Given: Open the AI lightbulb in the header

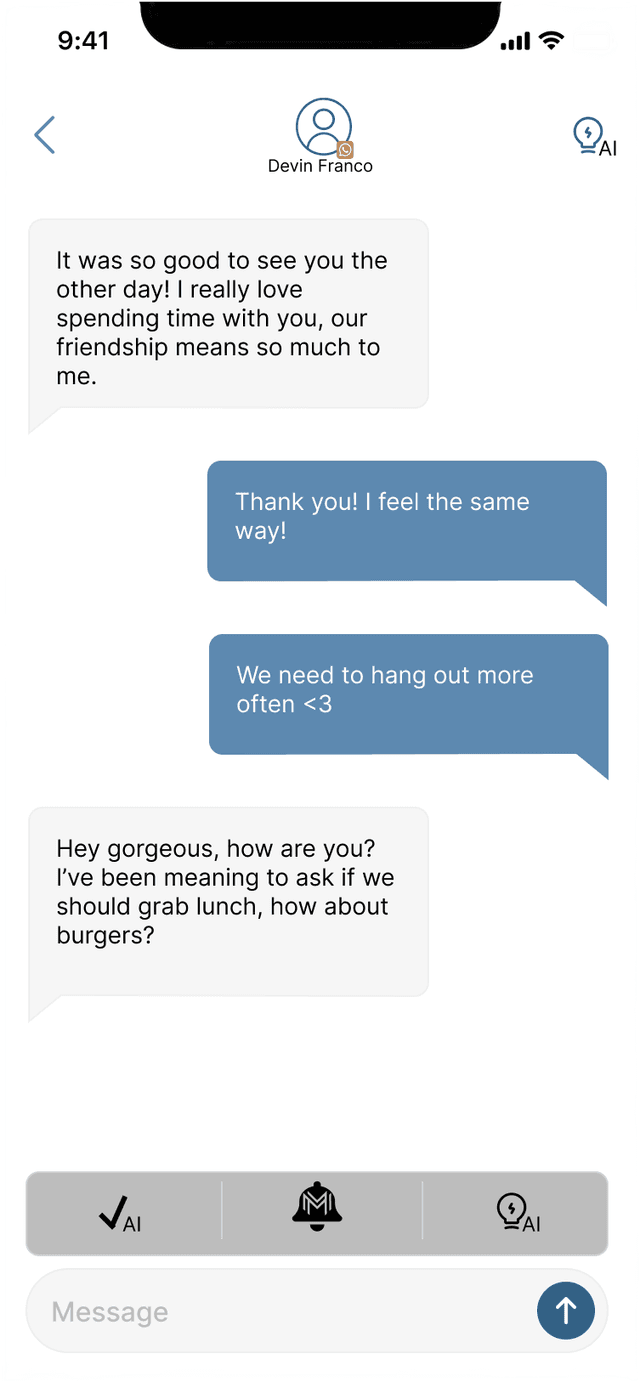Looking at the screenshot, I should (593, 137).
